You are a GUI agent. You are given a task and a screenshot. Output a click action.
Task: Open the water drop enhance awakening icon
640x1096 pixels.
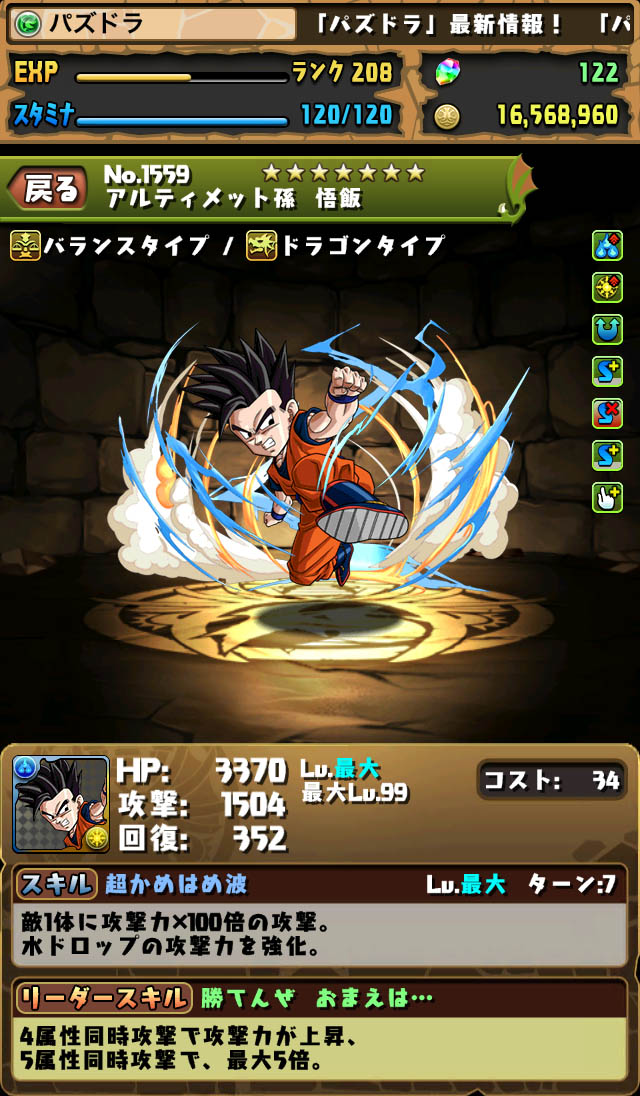pos(607,245)
